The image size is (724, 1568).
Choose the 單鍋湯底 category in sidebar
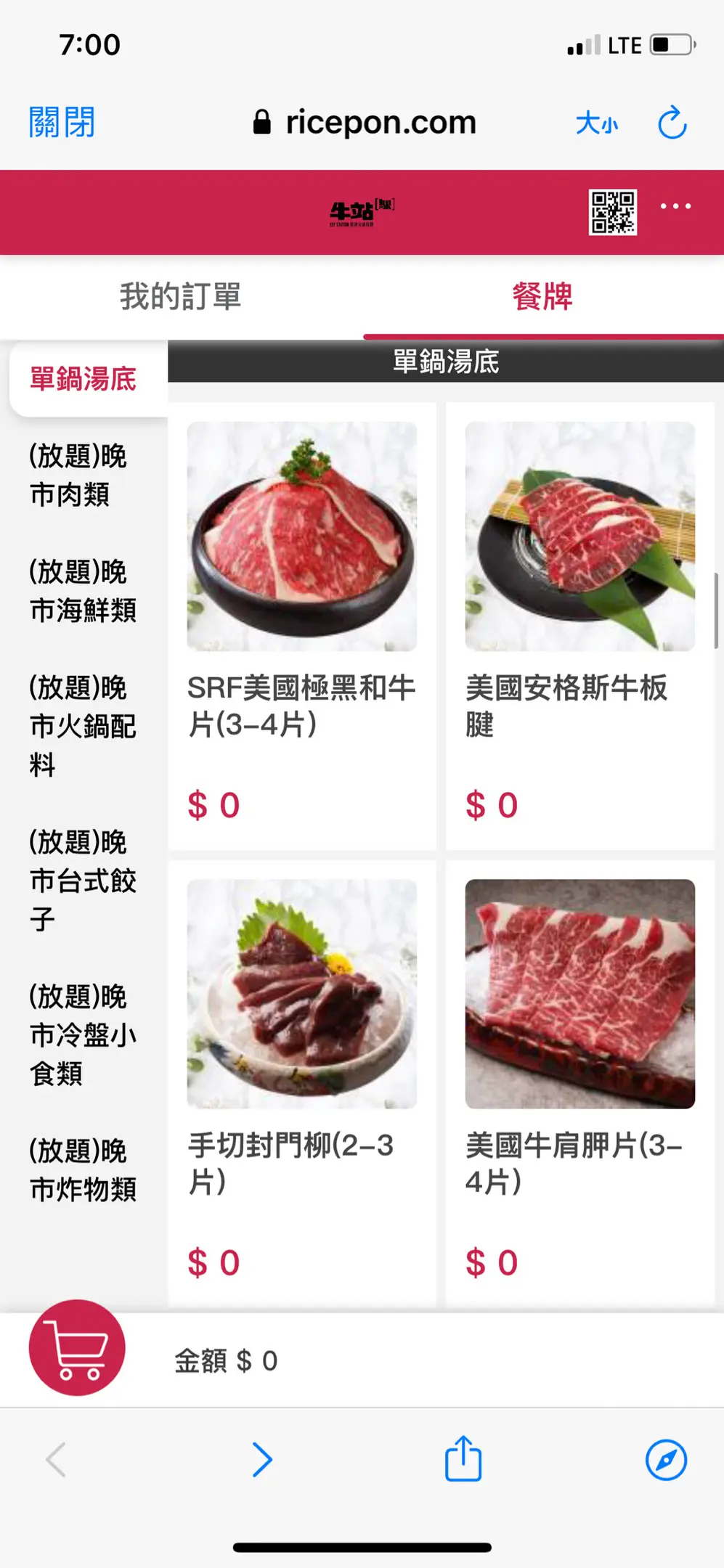point(84,380)
